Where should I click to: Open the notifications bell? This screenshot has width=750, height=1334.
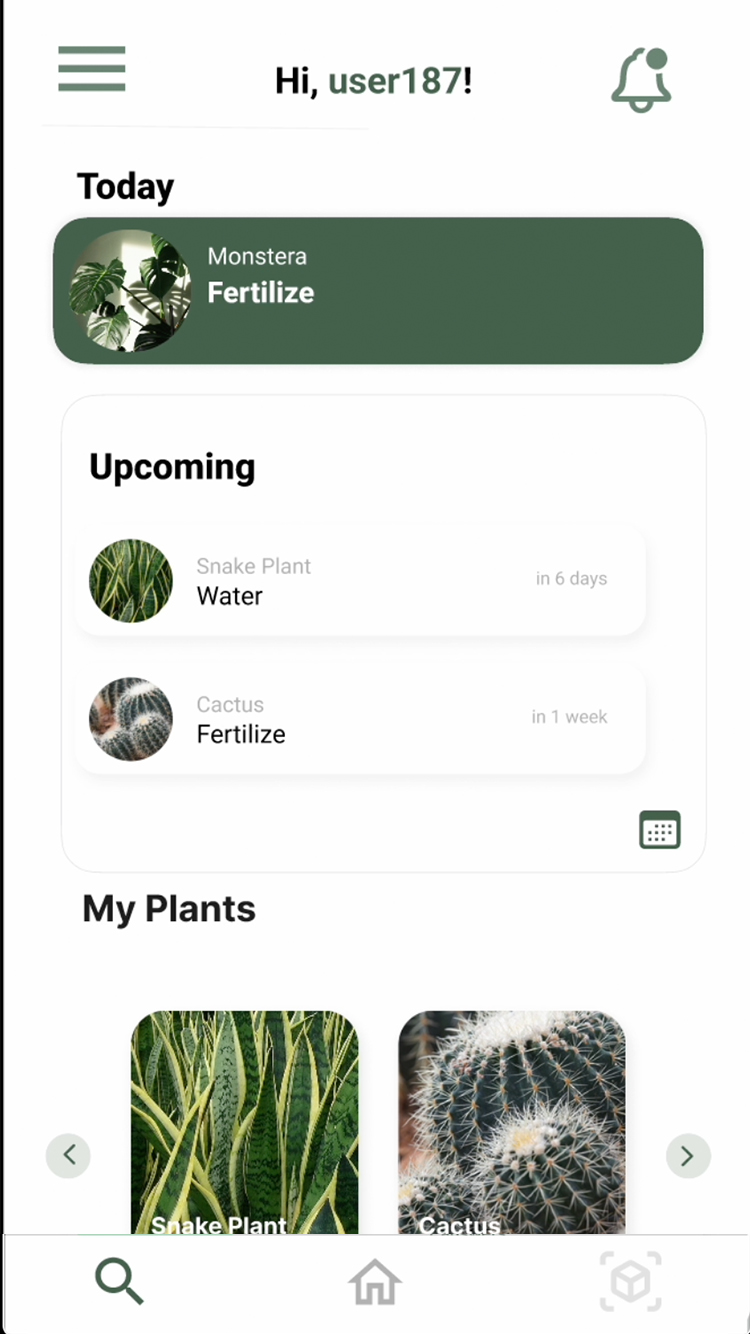click(641, 80)
